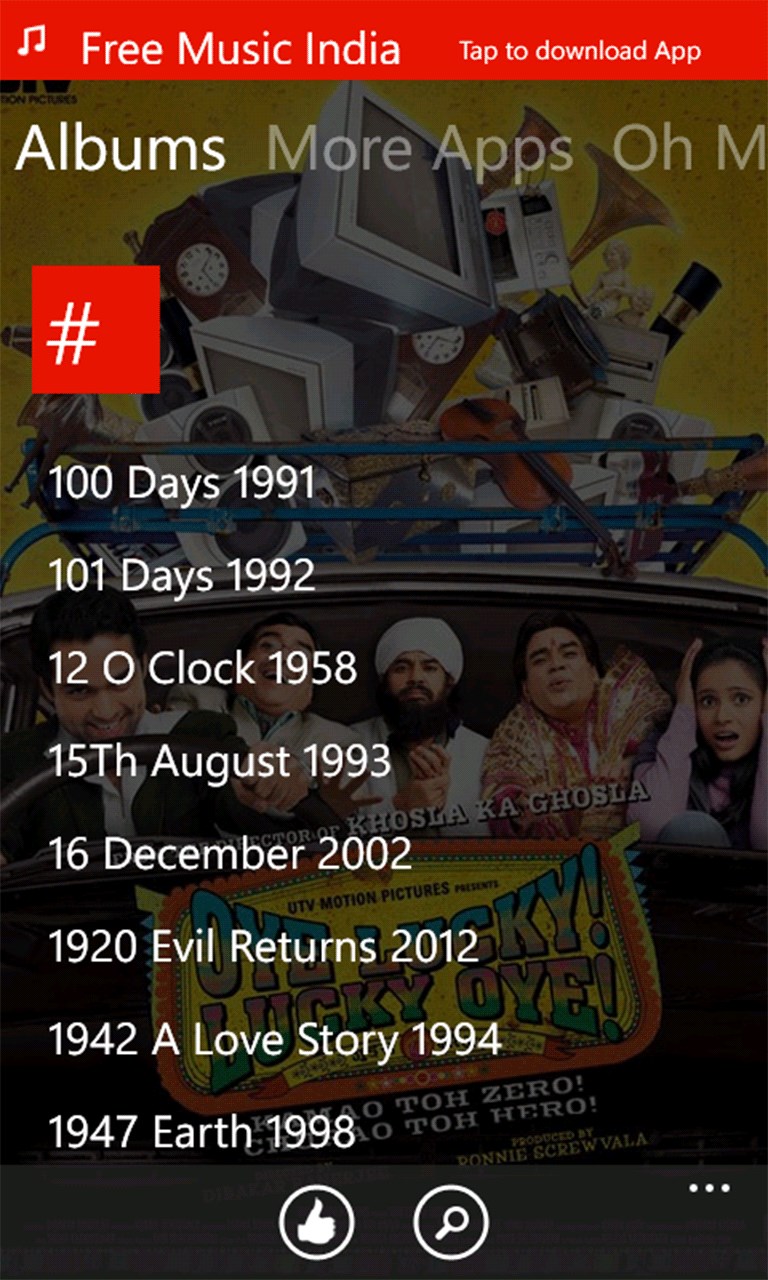768x1280 pixels.
Task: Expand the three-dot overflow menu
Action: pyautogui.click(x=709, y=1188)
